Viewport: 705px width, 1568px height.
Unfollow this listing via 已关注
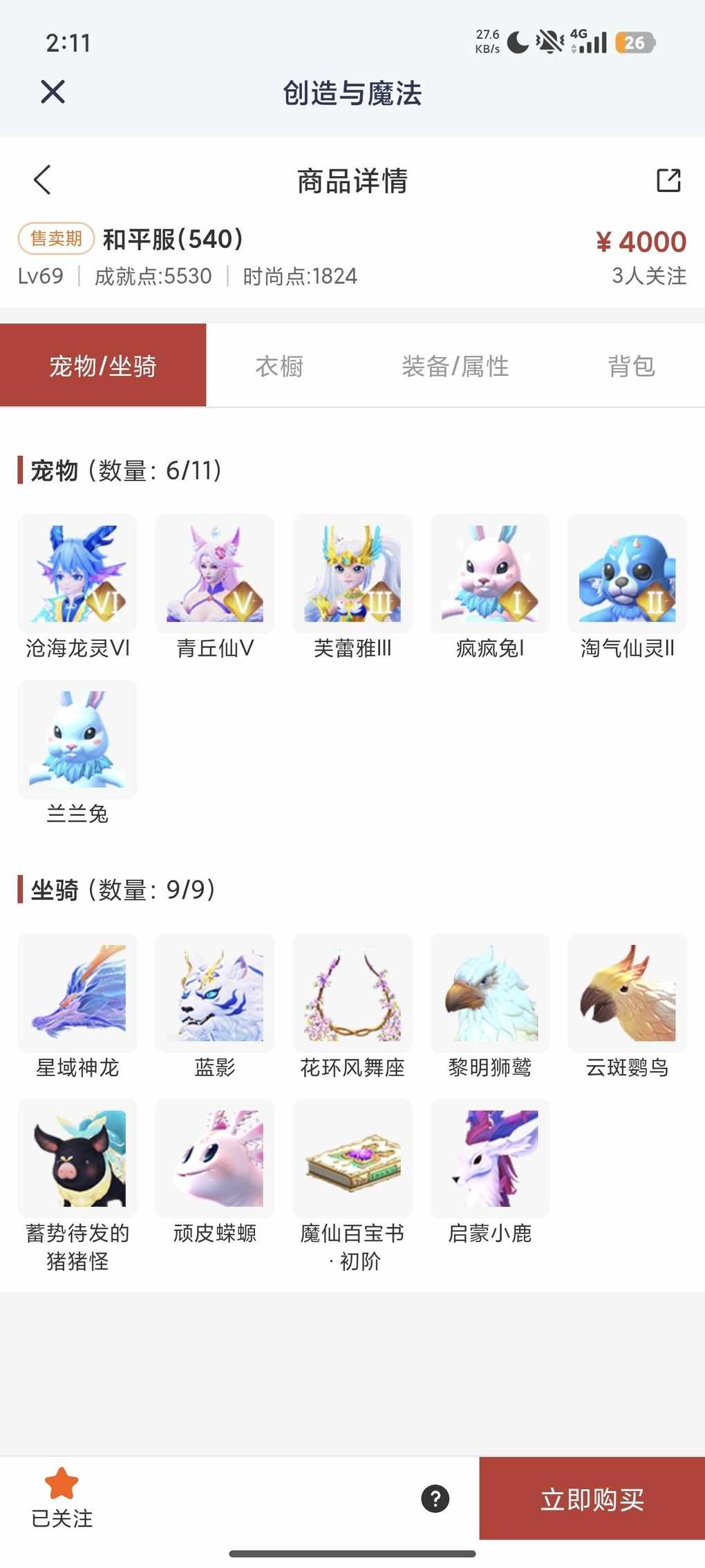pyautogui.click(x=62, y=1498)
